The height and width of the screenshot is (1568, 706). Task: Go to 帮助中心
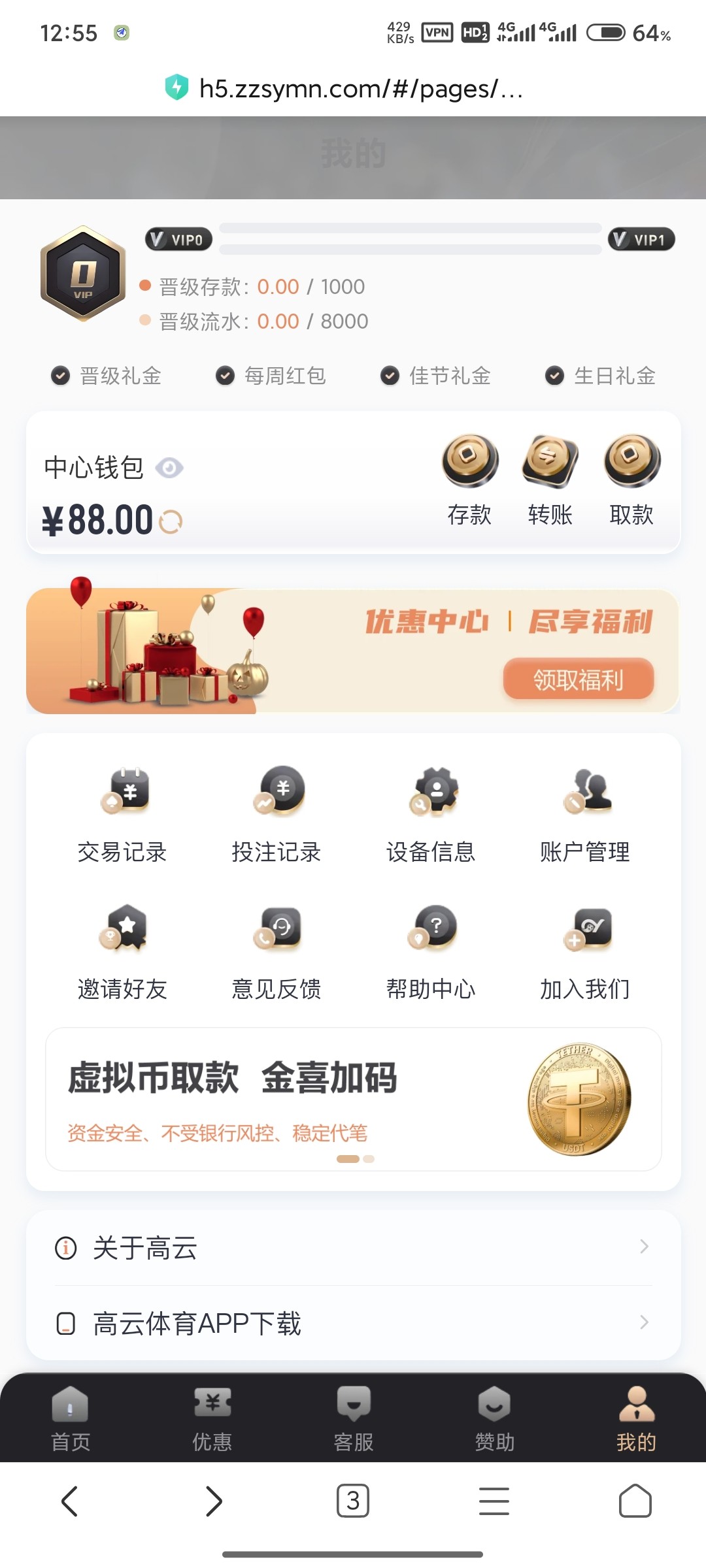click(431, 951)
